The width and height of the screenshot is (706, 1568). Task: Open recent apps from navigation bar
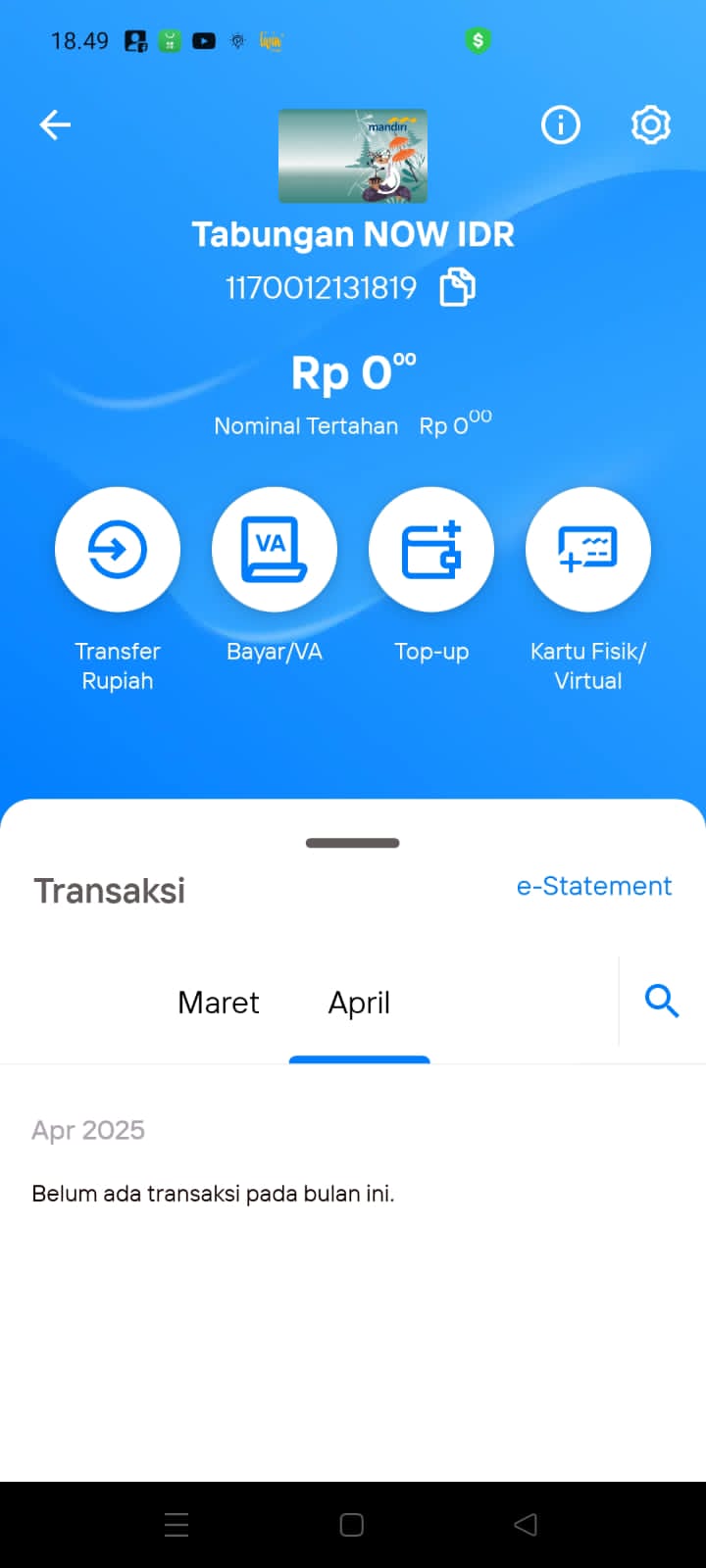tap(176, 1524)
